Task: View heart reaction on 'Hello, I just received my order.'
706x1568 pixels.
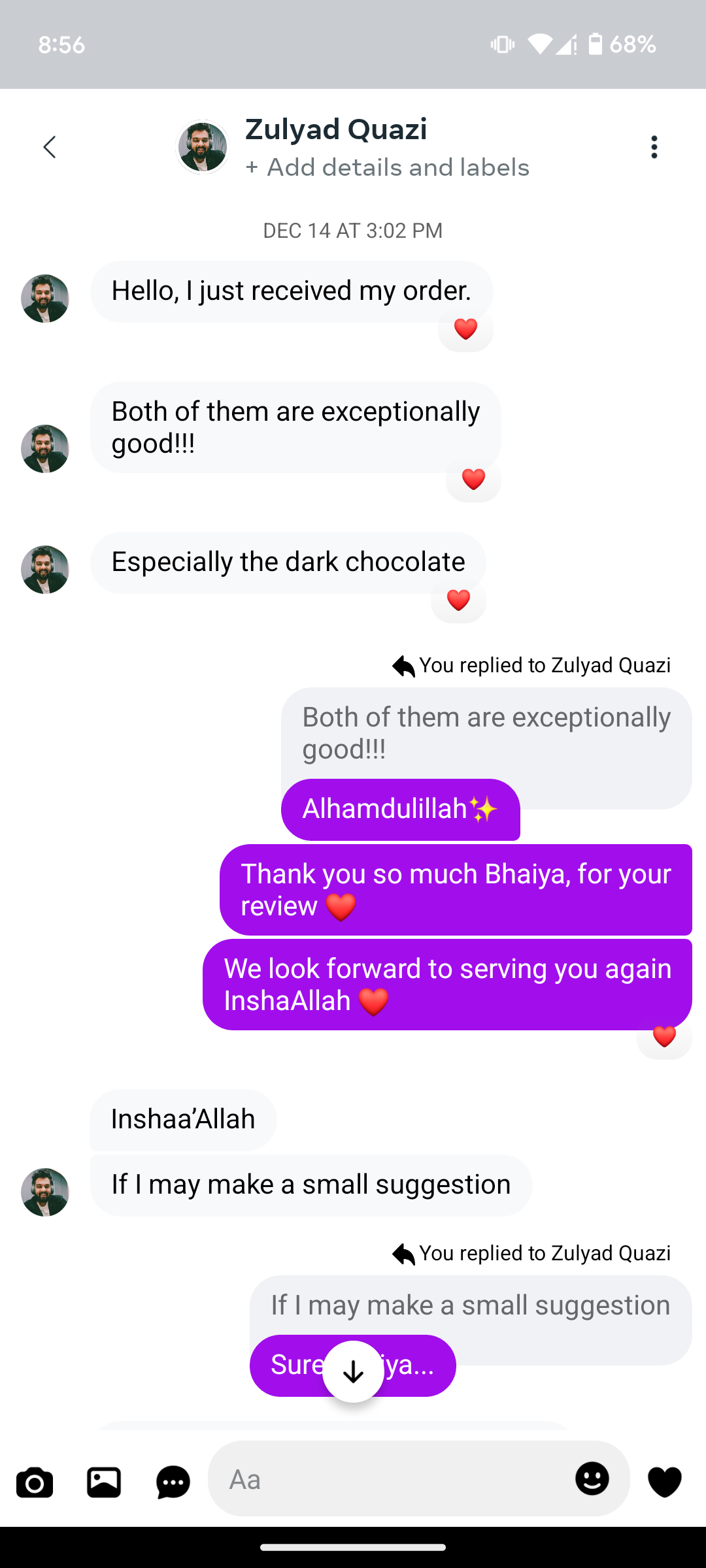Action: point(465,329)
